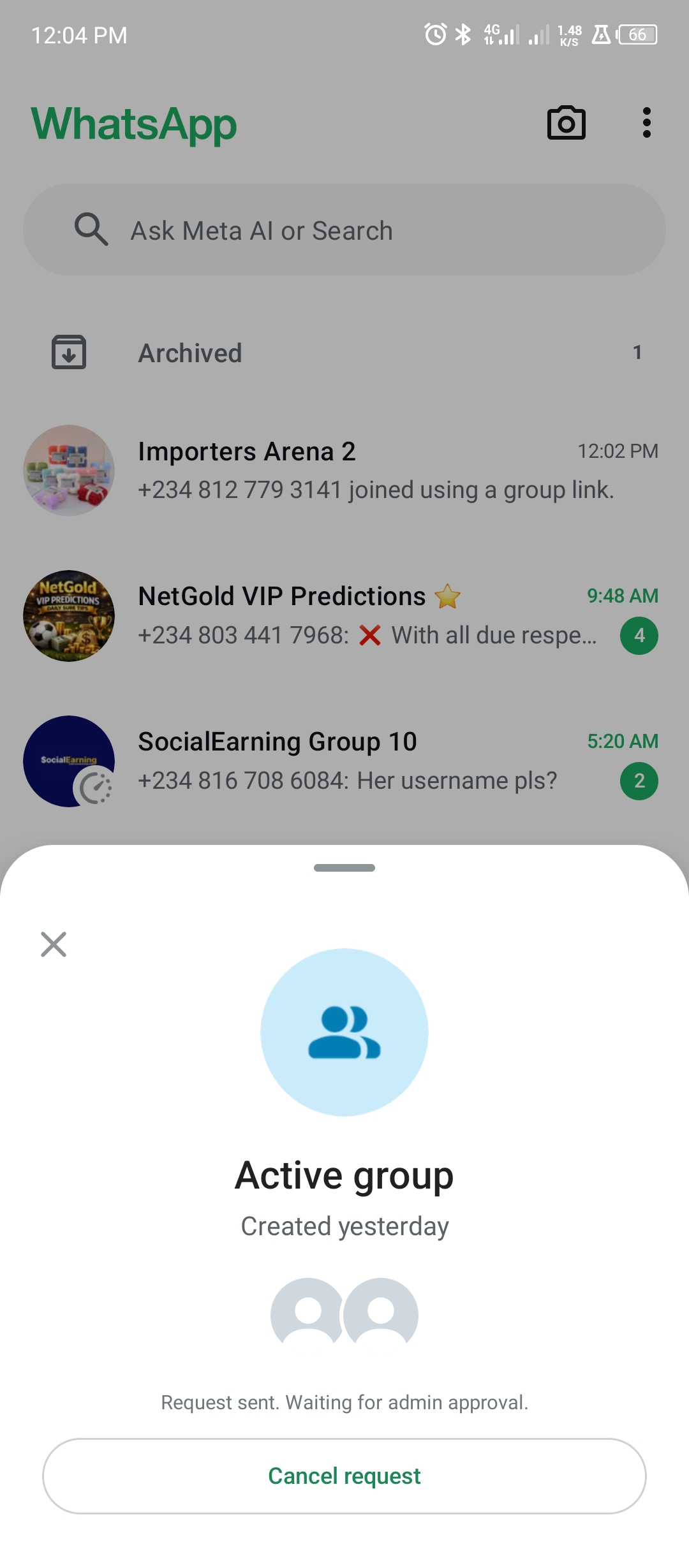Open the three-dot overflow menu
The height and width of the screenshot is (1568, 689).
[x=646, y=122]
